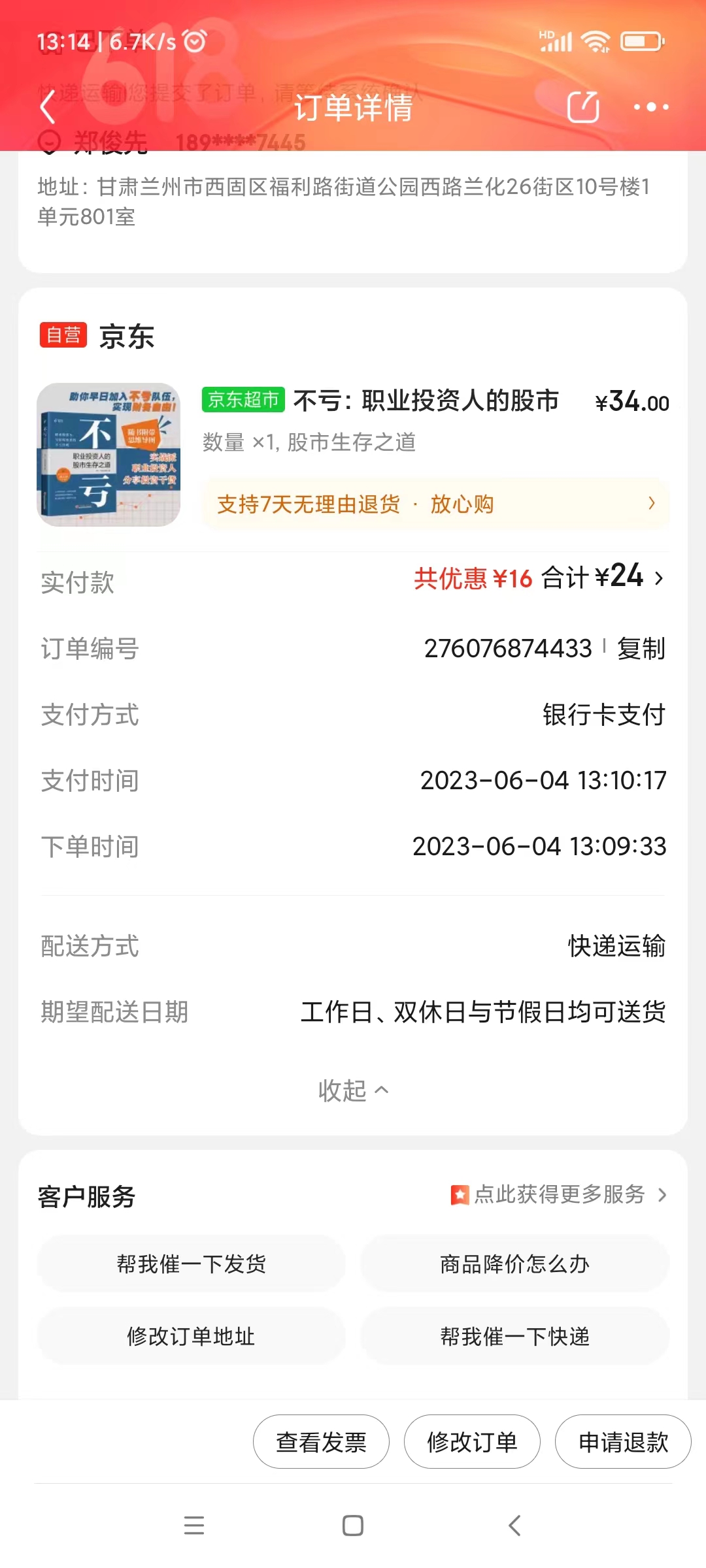Go back from the order details page
The width and height of the screenshot is (706, 1568).
(47, 107)
